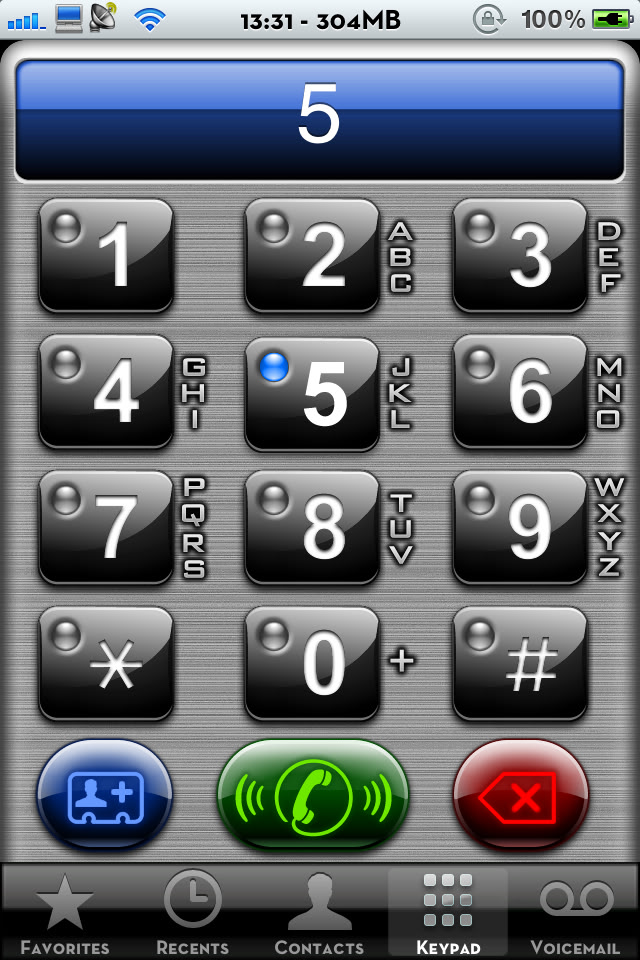Add the number to contacts
Viewport: 640px width, 960px height.
(105, 795)
